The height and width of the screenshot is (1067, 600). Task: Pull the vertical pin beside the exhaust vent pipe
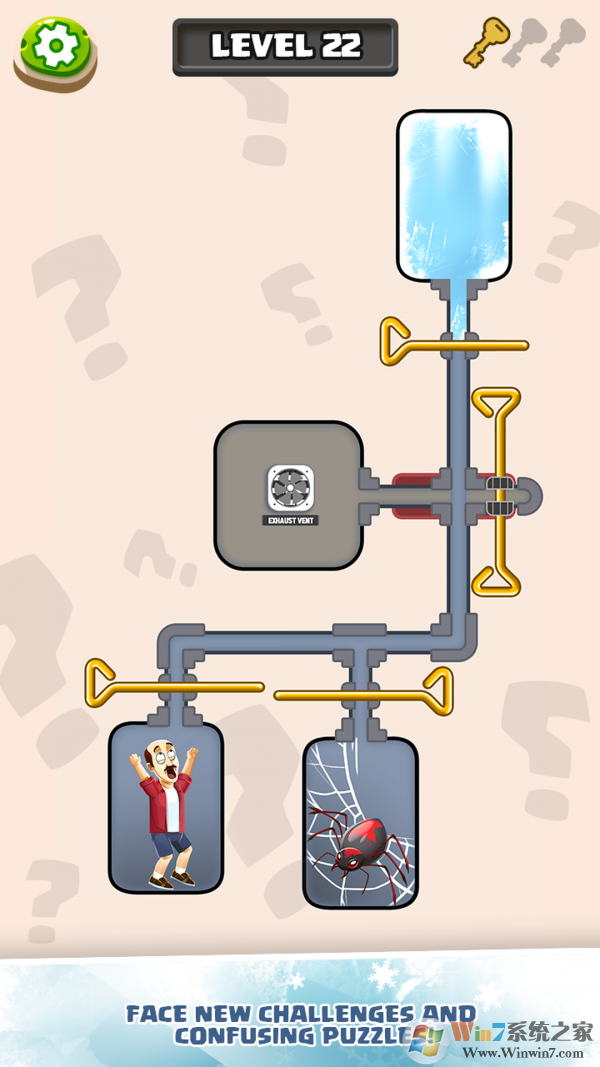[496, 409]
